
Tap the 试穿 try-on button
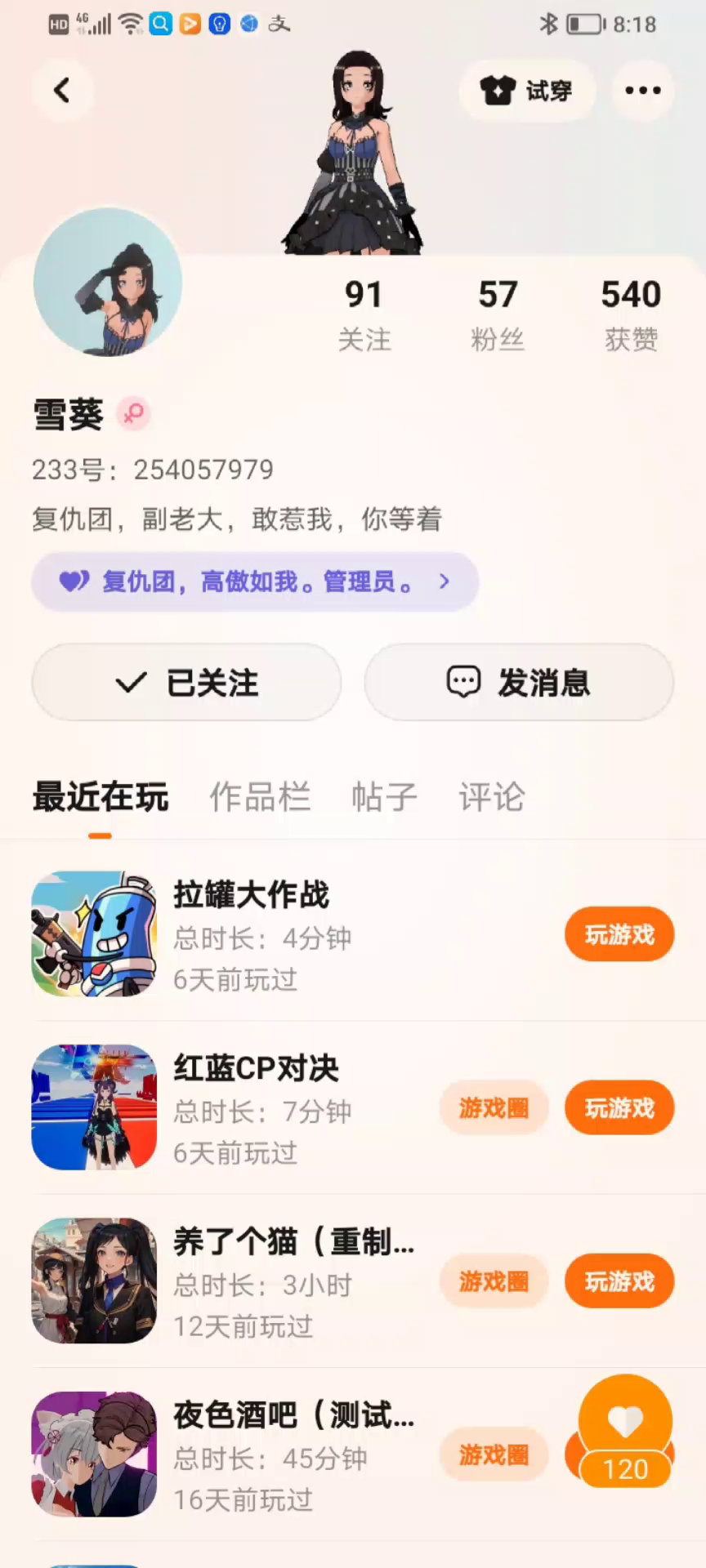[x=526, y=90]
